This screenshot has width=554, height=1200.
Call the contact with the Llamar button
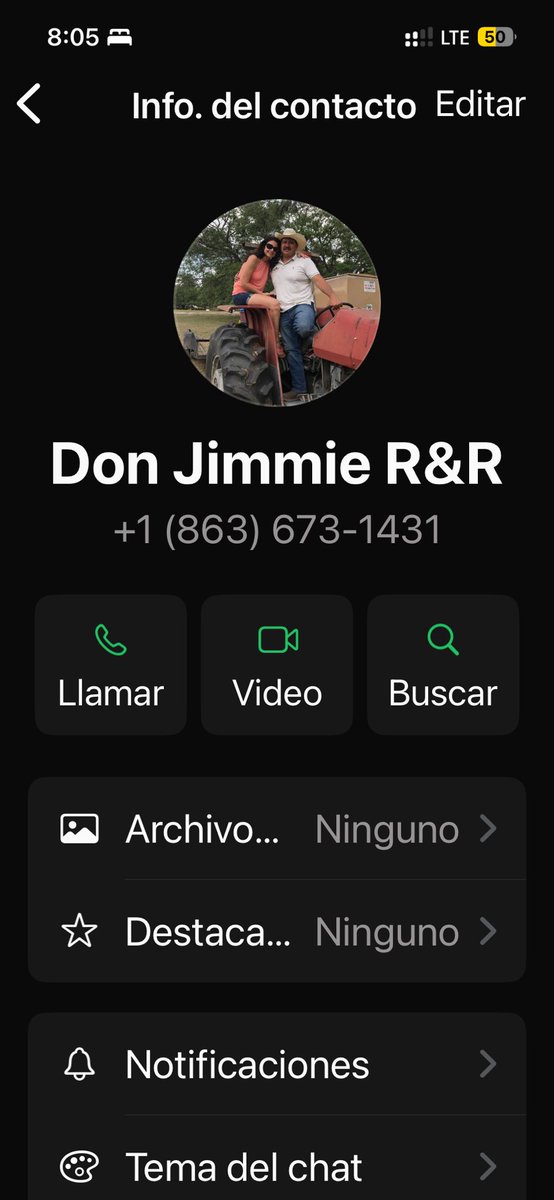click(x=111, y=665)
